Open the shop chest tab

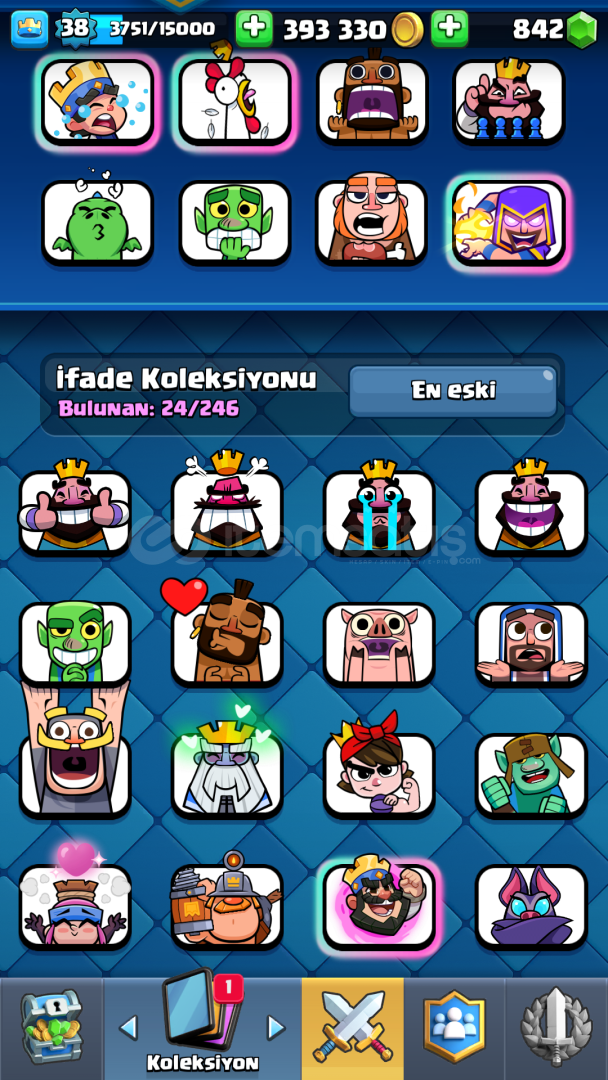point(52,1027)
